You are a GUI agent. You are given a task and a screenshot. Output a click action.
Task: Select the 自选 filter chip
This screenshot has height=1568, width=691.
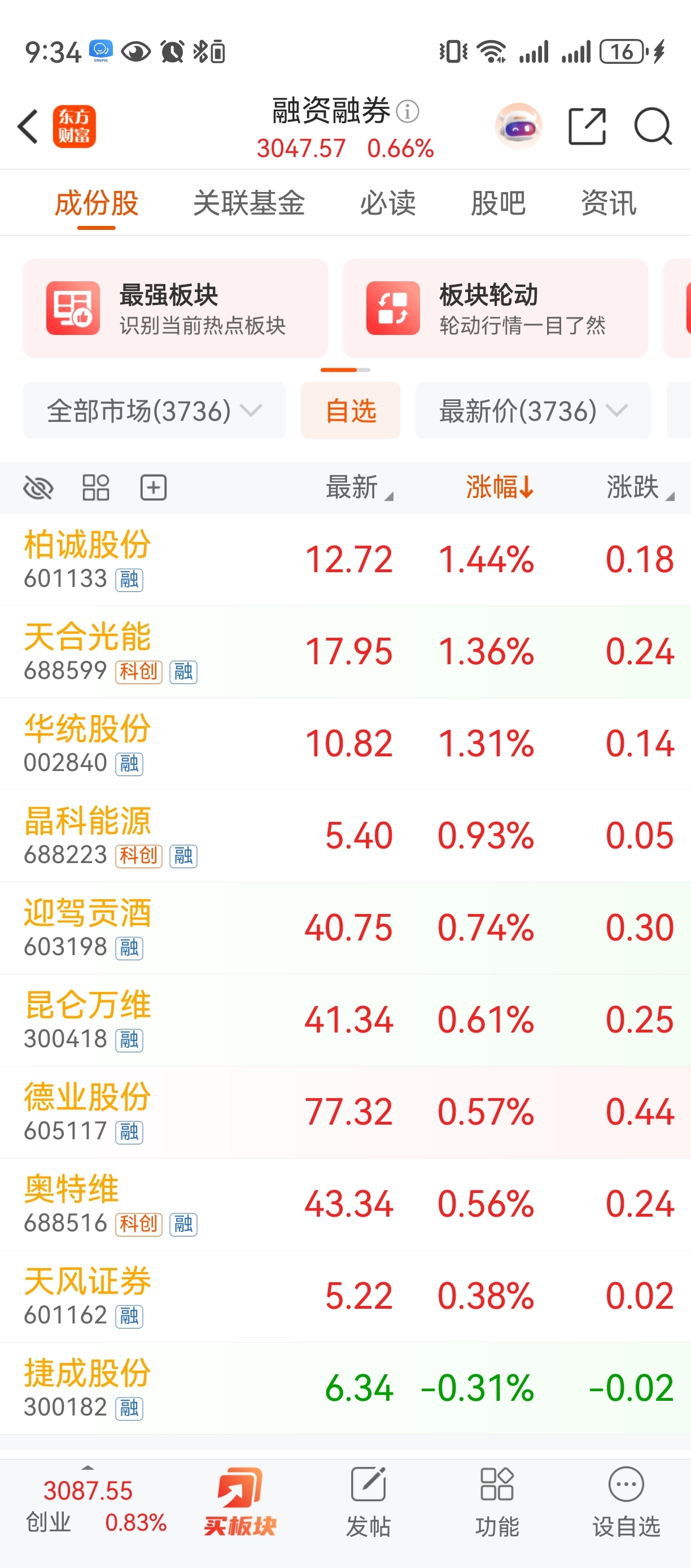[351, 410]
